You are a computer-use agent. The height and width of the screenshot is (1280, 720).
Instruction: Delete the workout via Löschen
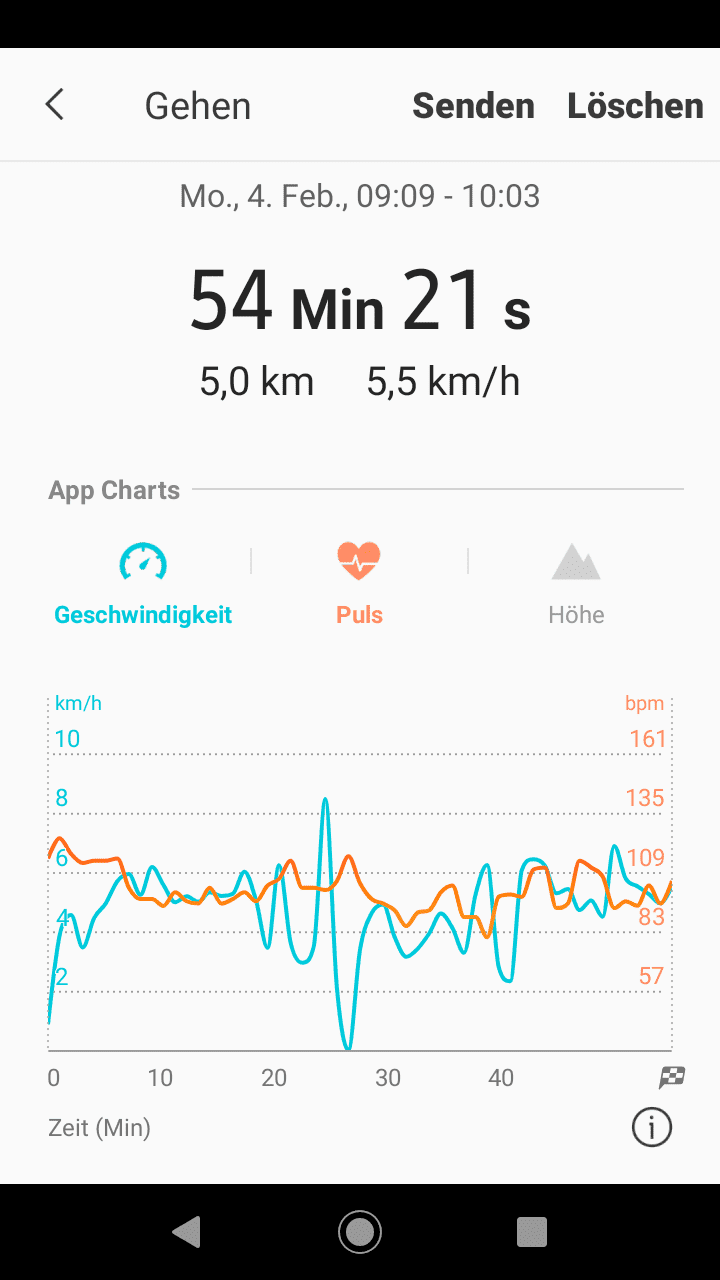point(635,106)
